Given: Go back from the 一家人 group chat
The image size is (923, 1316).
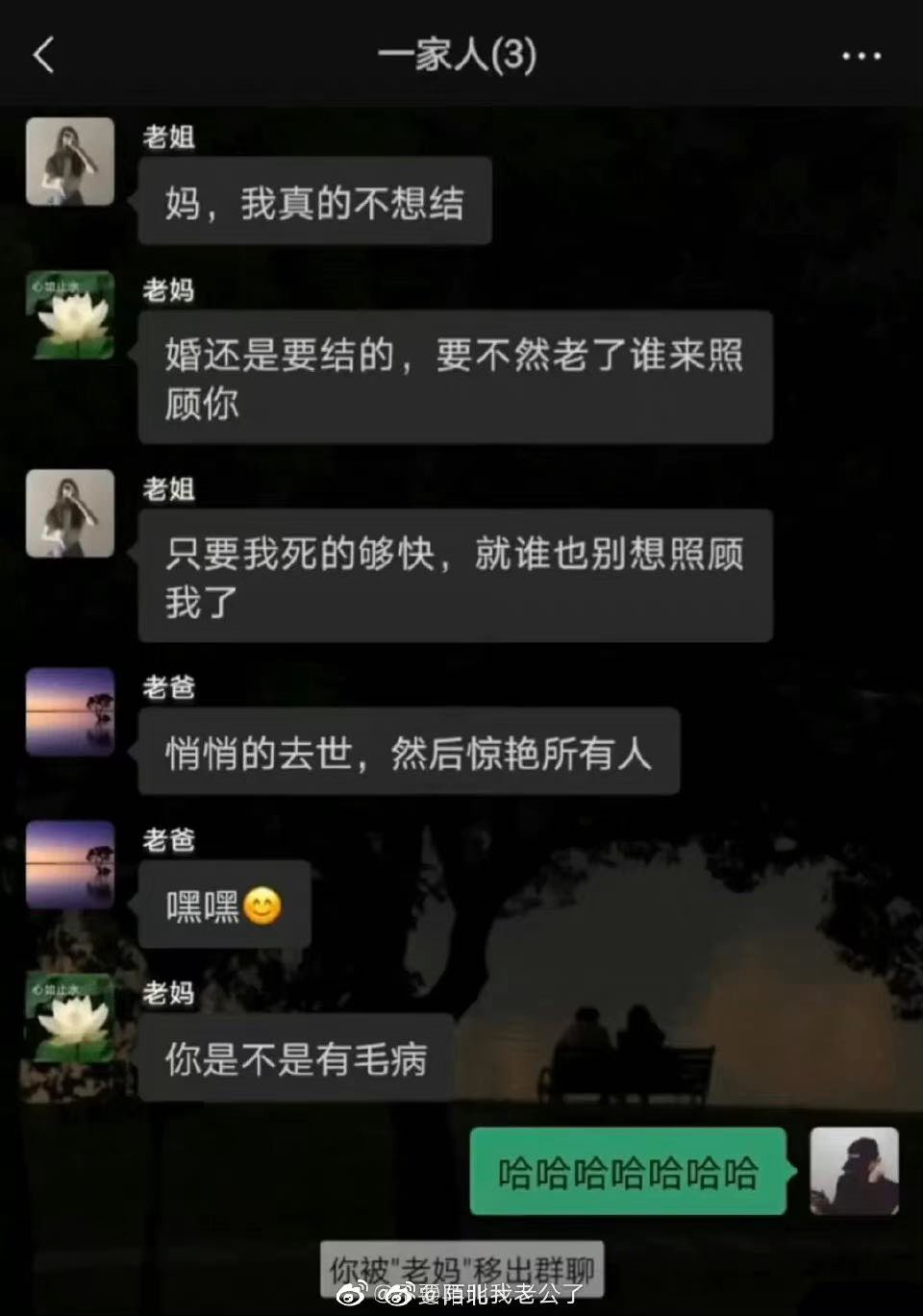Looking at the screenshot, I should [44, 55].
